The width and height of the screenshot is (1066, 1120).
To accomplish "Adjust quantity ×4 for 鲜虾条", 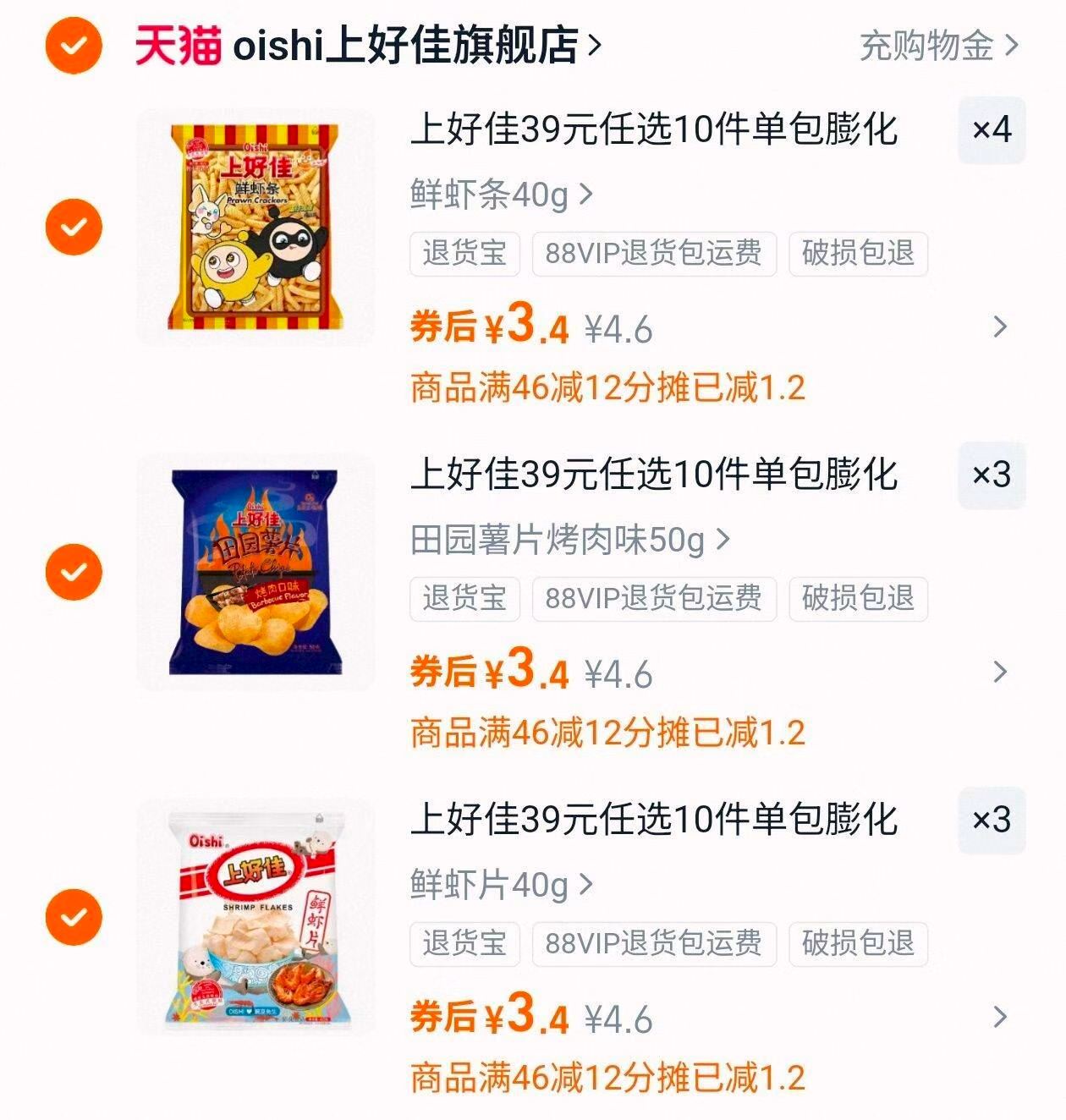I will tap(991, 130).
